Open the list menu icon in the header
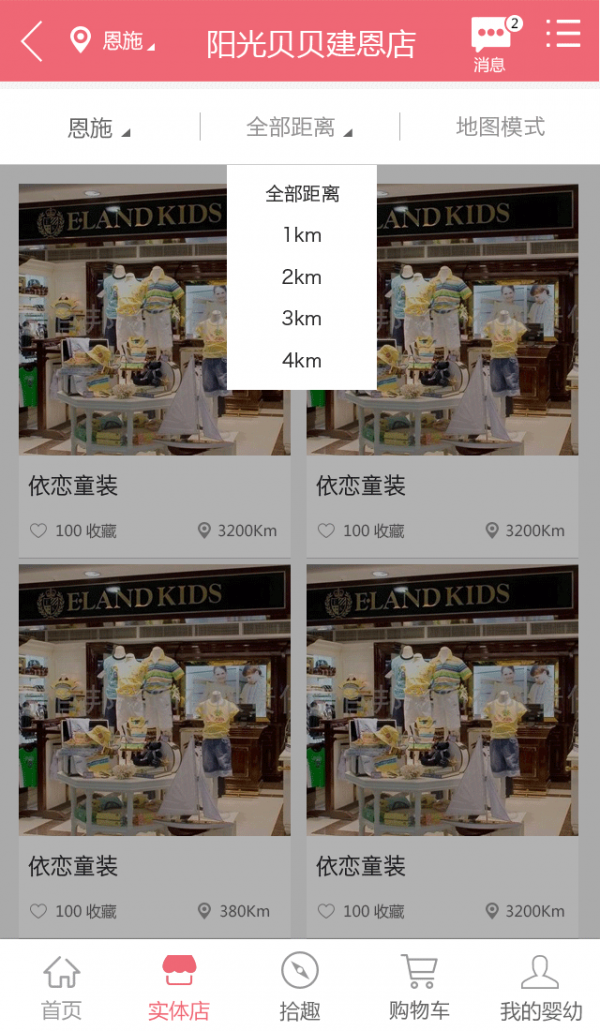The image size is (600, 1031). [x=563, y=35]
